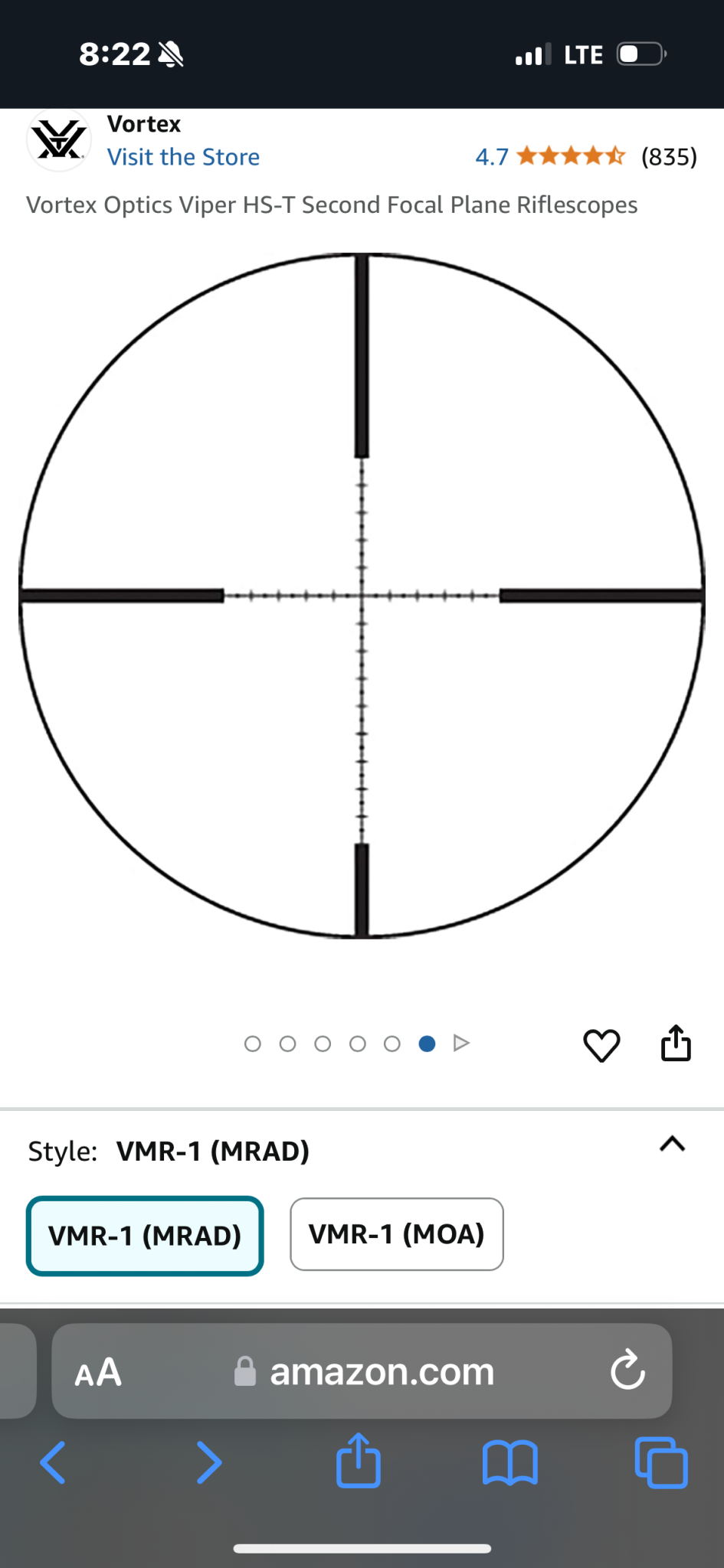
Task: Show all open Safari tabs
Action: (x=661, y=1463)
